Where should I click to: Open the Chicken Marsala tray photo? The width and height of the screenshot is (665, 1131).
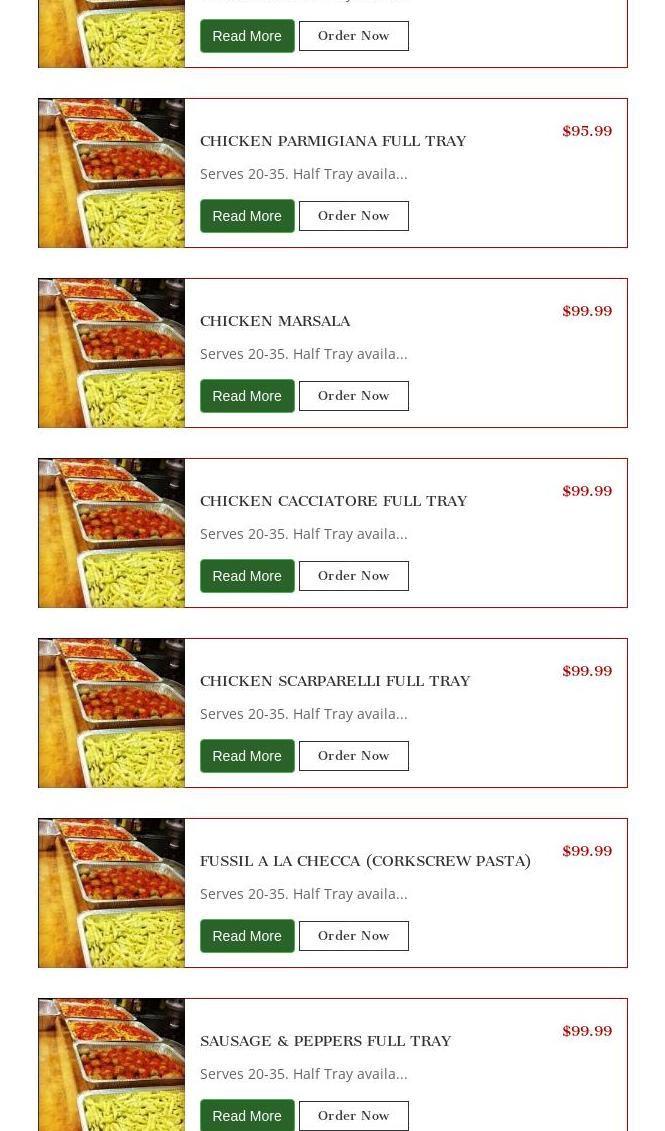(112, 353)
